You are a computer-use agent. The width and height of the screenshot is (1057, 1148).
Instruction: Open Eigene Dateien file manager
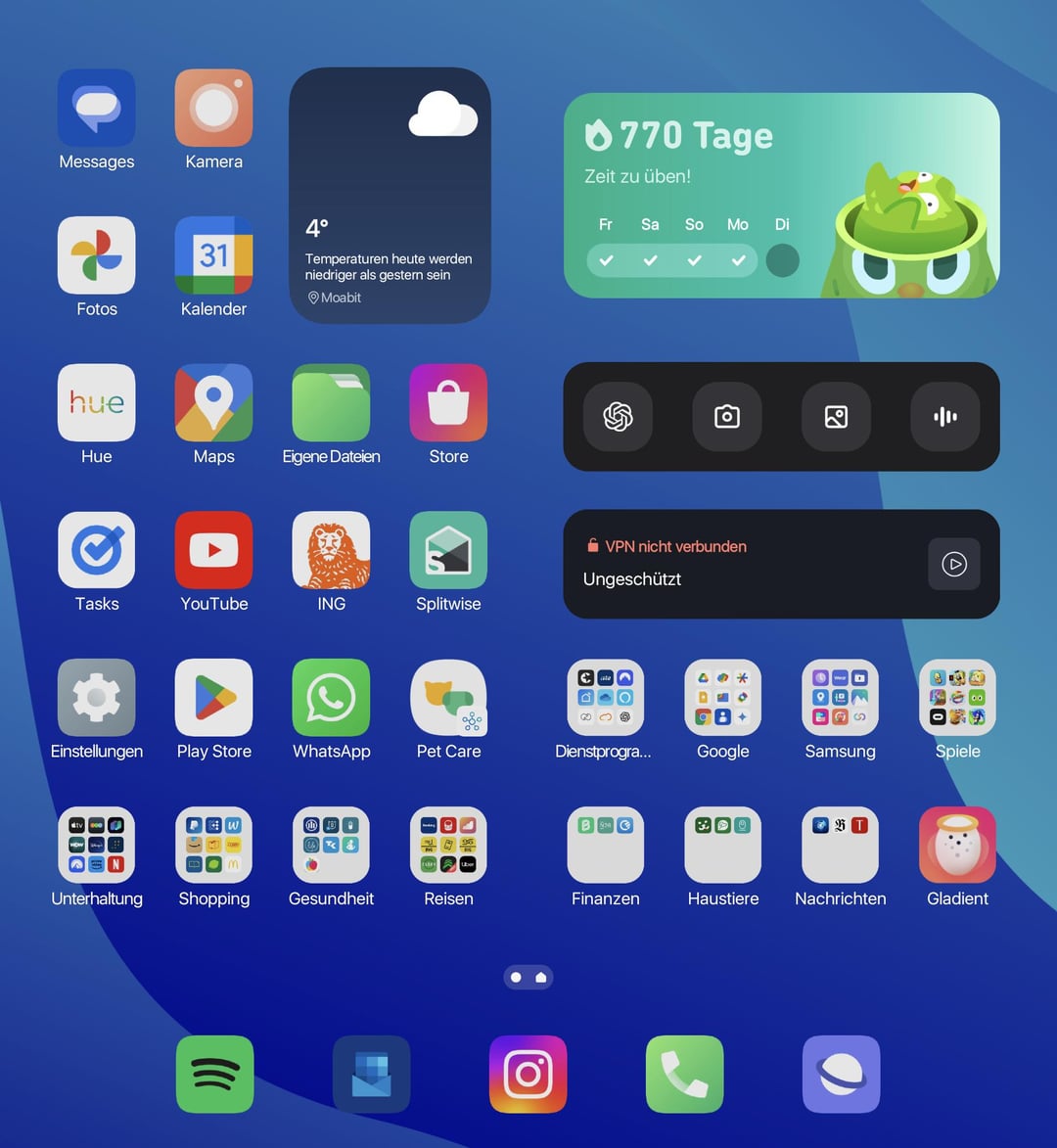(331, 403)
